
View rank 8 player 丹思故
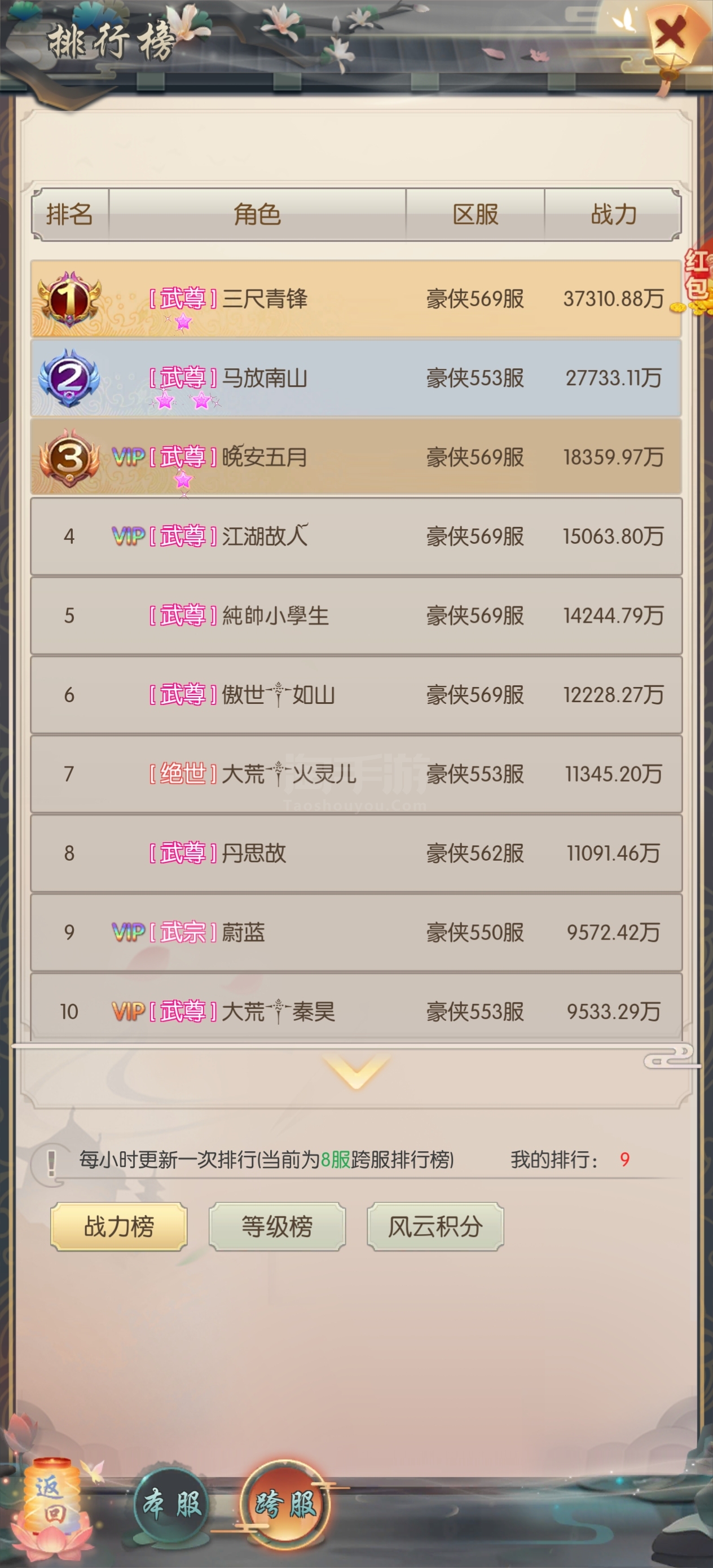pyautogui.click(x=356, y=853)
